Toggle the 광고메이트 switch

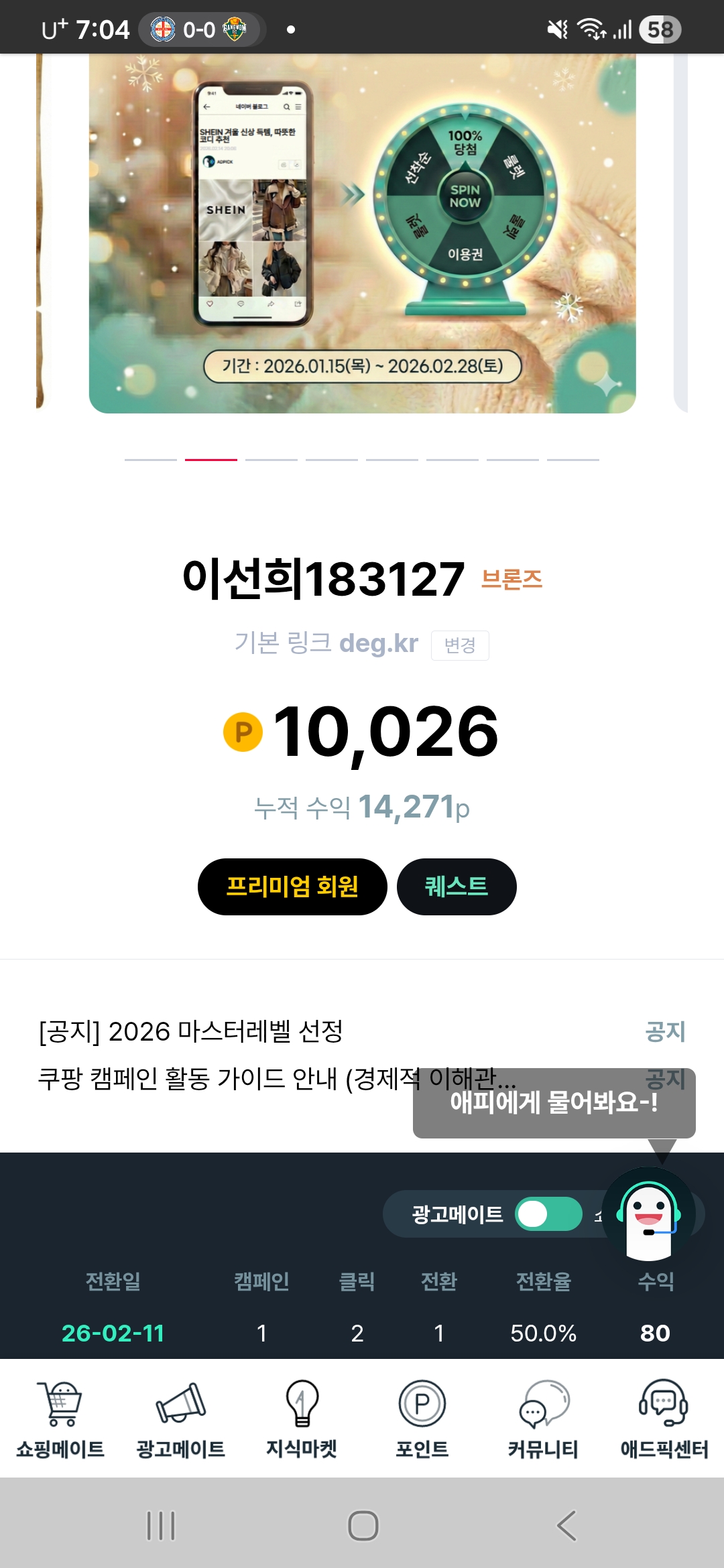point(548,1214)
